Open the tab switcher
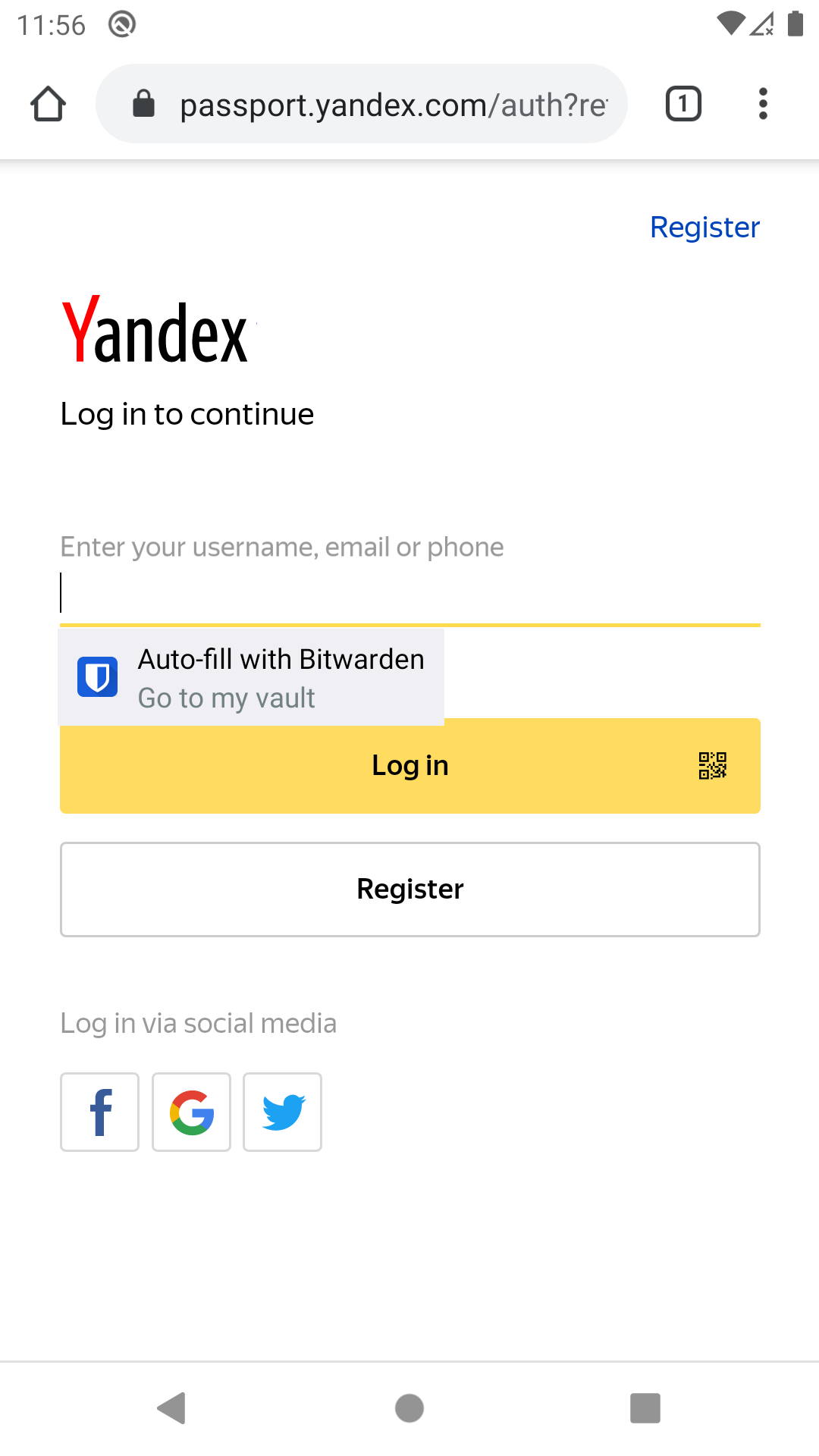Screen dimensions: 819x1456 click(x=683, y=104)
